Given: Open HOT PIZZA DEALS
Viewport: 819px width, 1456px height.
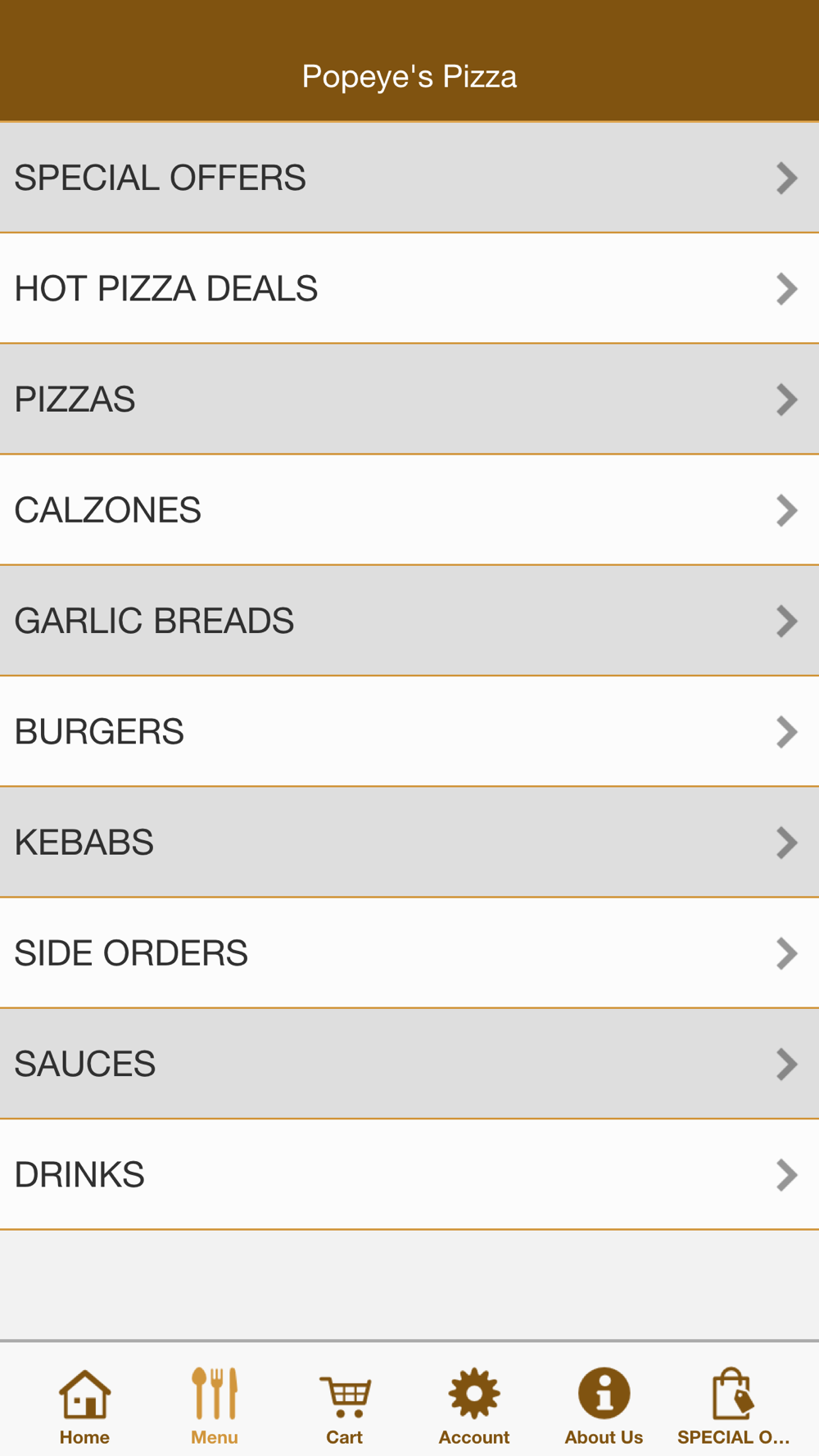Looking at the screenshot, I should pos(409,288).
